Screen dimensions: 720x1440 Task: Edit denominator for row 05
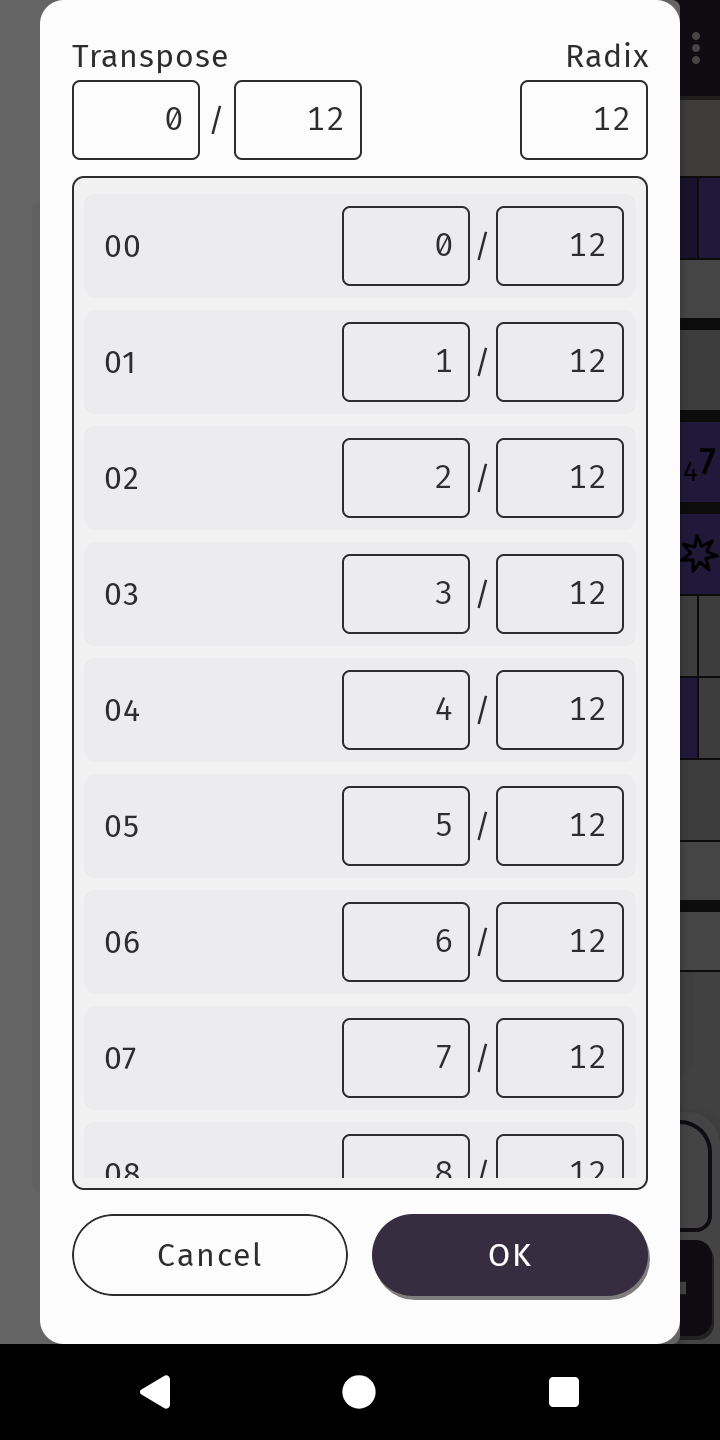560,826
